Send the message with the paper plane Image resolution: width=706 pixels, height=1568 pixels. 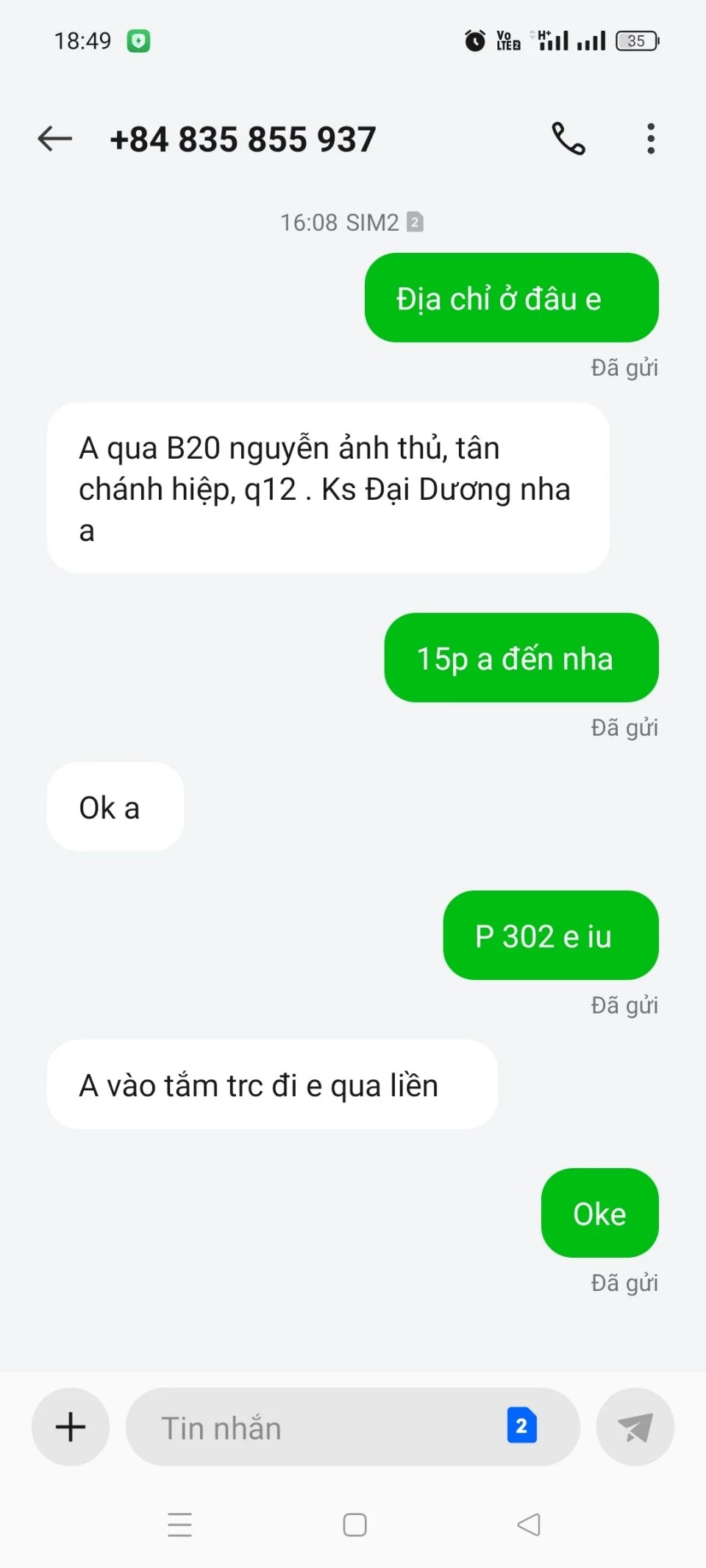click(x=635, y=1427)
